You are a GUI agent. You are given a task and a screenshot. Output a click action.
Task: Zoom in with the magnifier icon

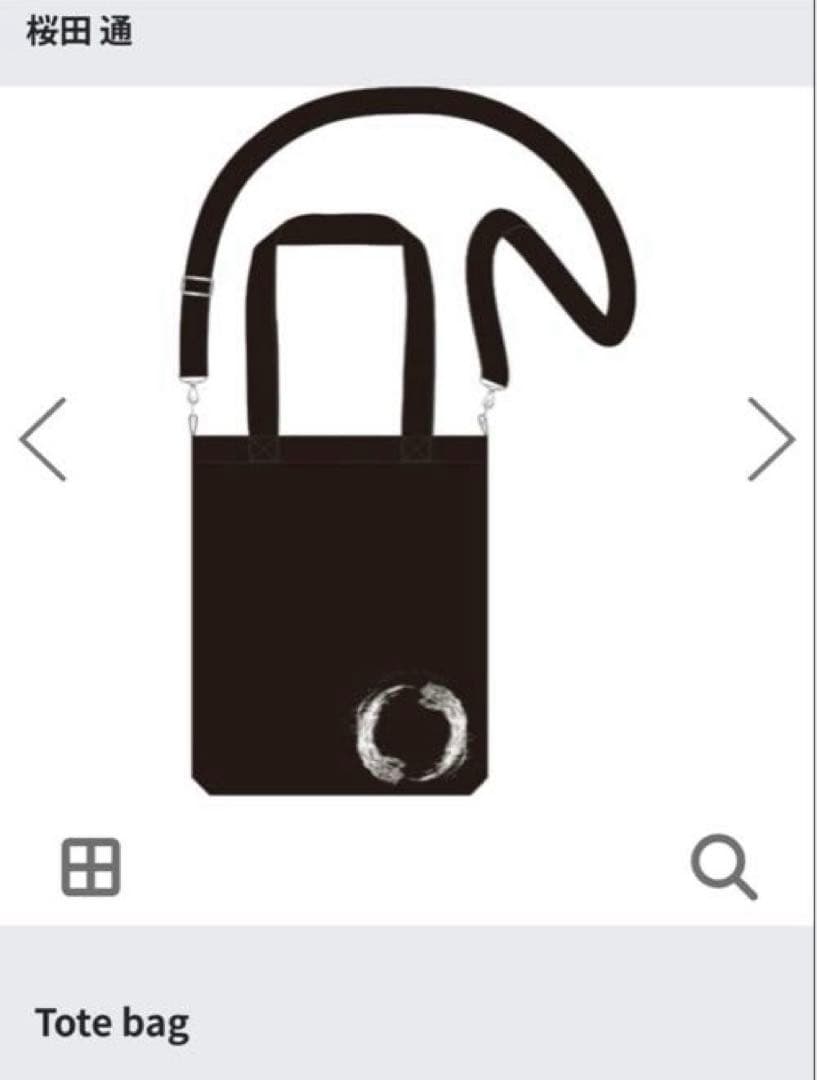click(x=723, y=867)
